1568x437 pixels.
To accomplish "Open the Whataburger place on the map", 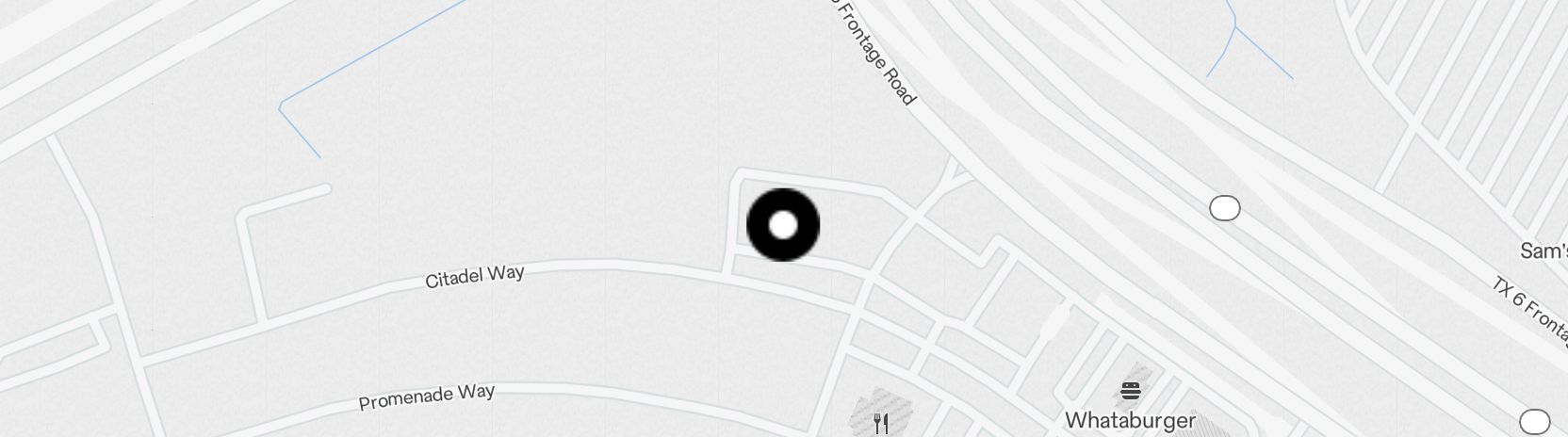I will coord(1130,392).
